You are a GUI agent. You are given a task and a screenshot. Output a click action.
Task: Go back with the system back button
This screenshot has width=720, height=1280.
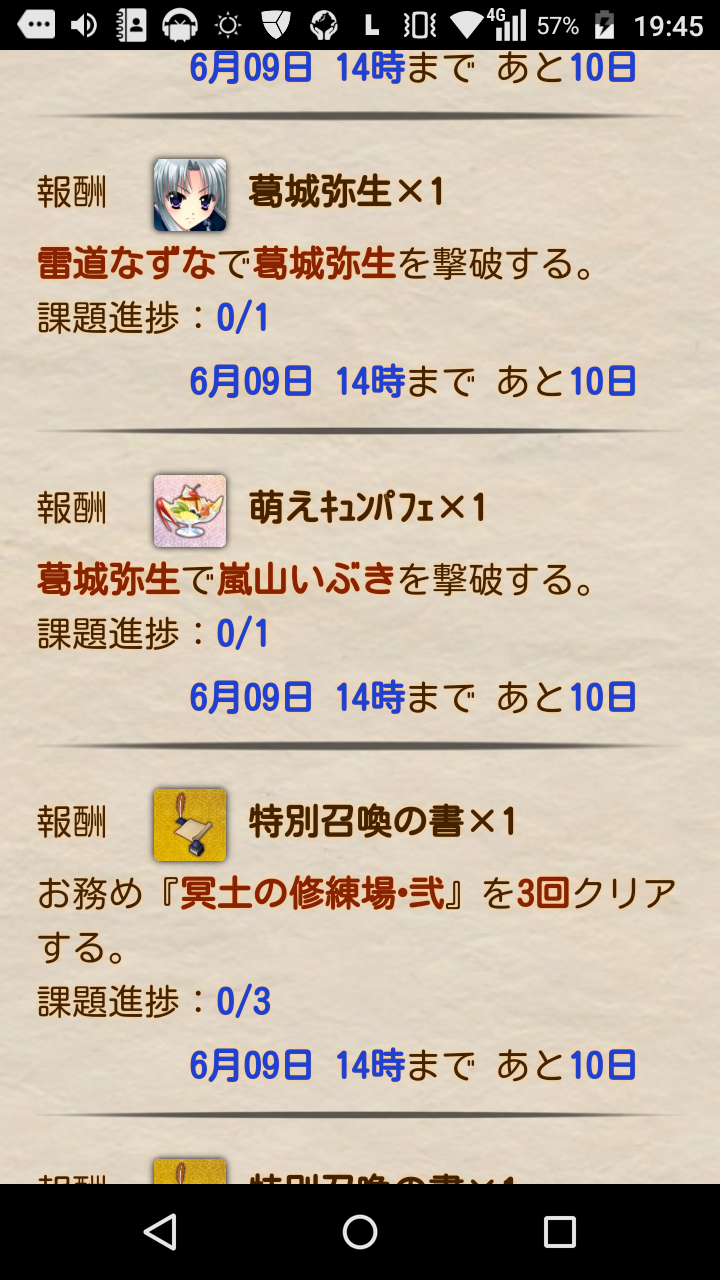pyautogui.click(x=160, y=1232)
